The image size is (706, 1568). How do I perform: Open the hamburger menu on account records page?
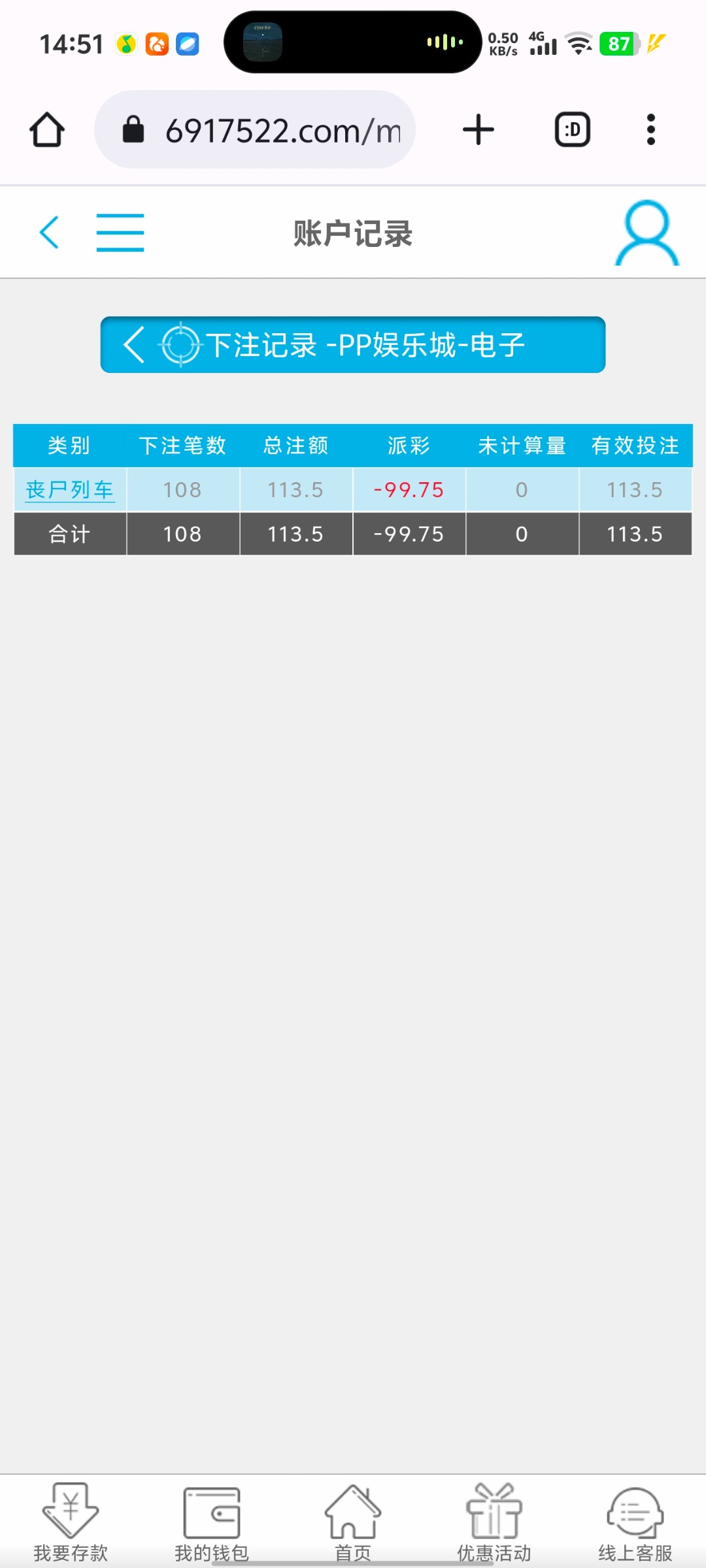120,232
